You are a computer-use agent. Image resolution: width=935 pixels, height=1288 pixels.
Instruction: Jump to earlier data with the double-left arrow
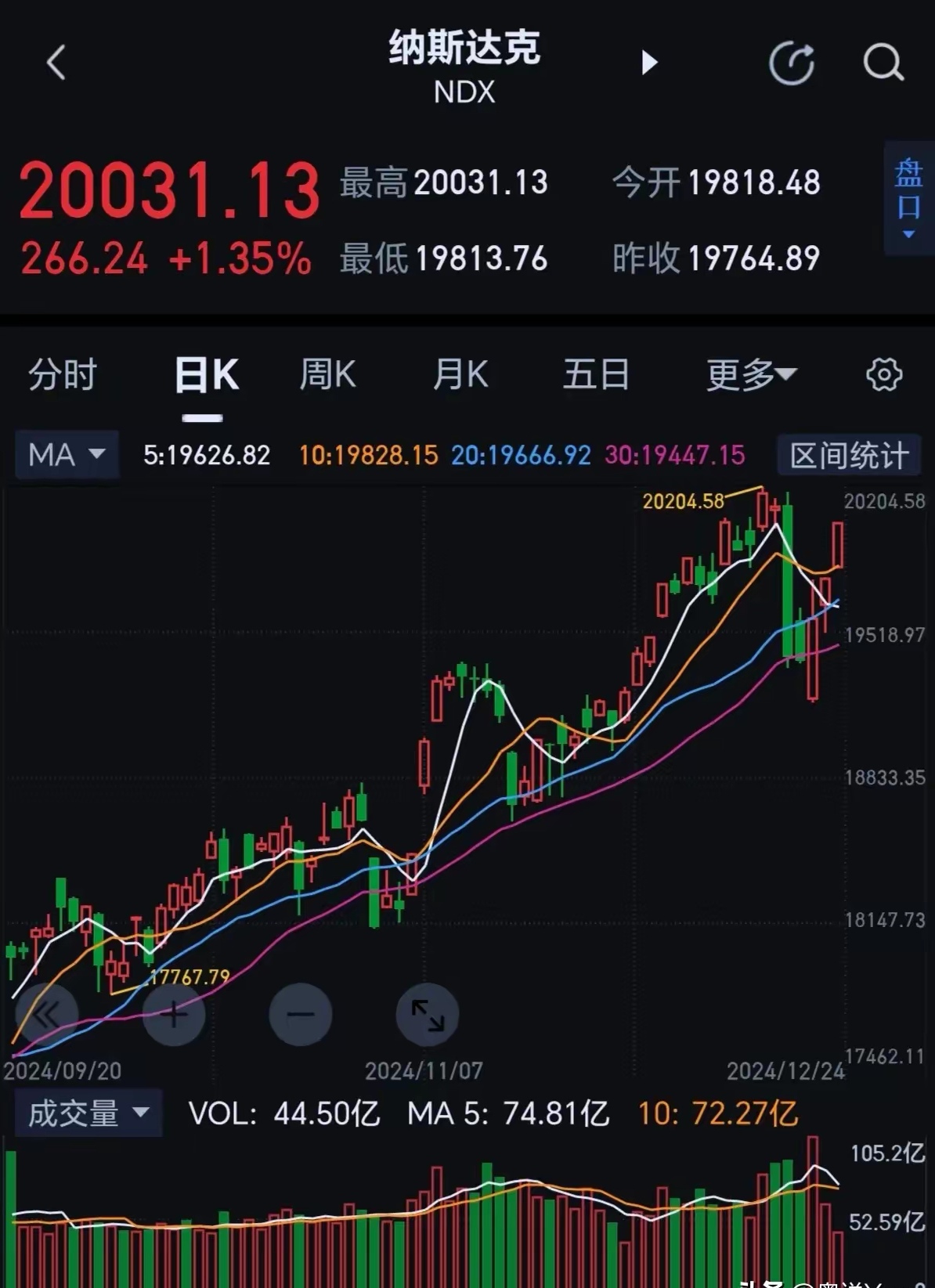coord(47,1015)
